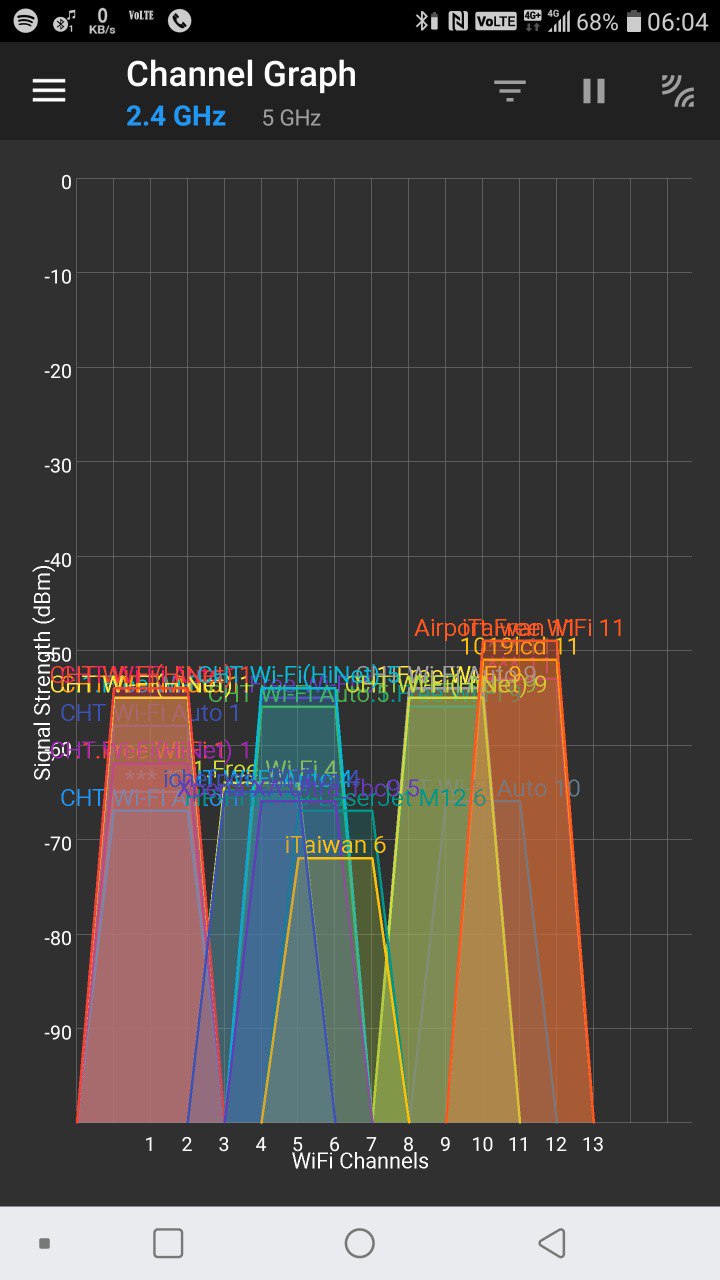Open the recent apps view
The height and width of the screenshot is (1280, 720).
(168, 1243)
